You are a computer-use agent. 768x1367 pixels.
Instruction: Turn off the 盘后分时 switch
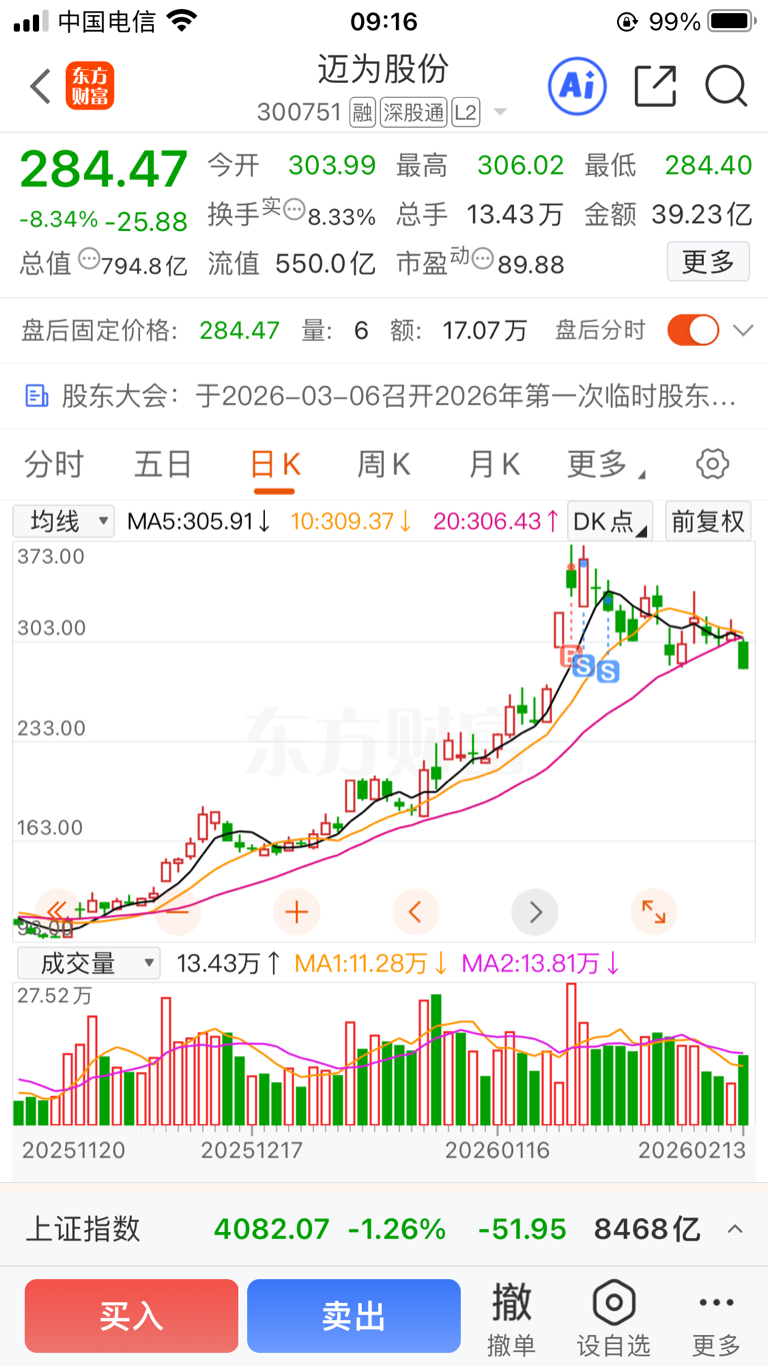(x=693, y=330)
